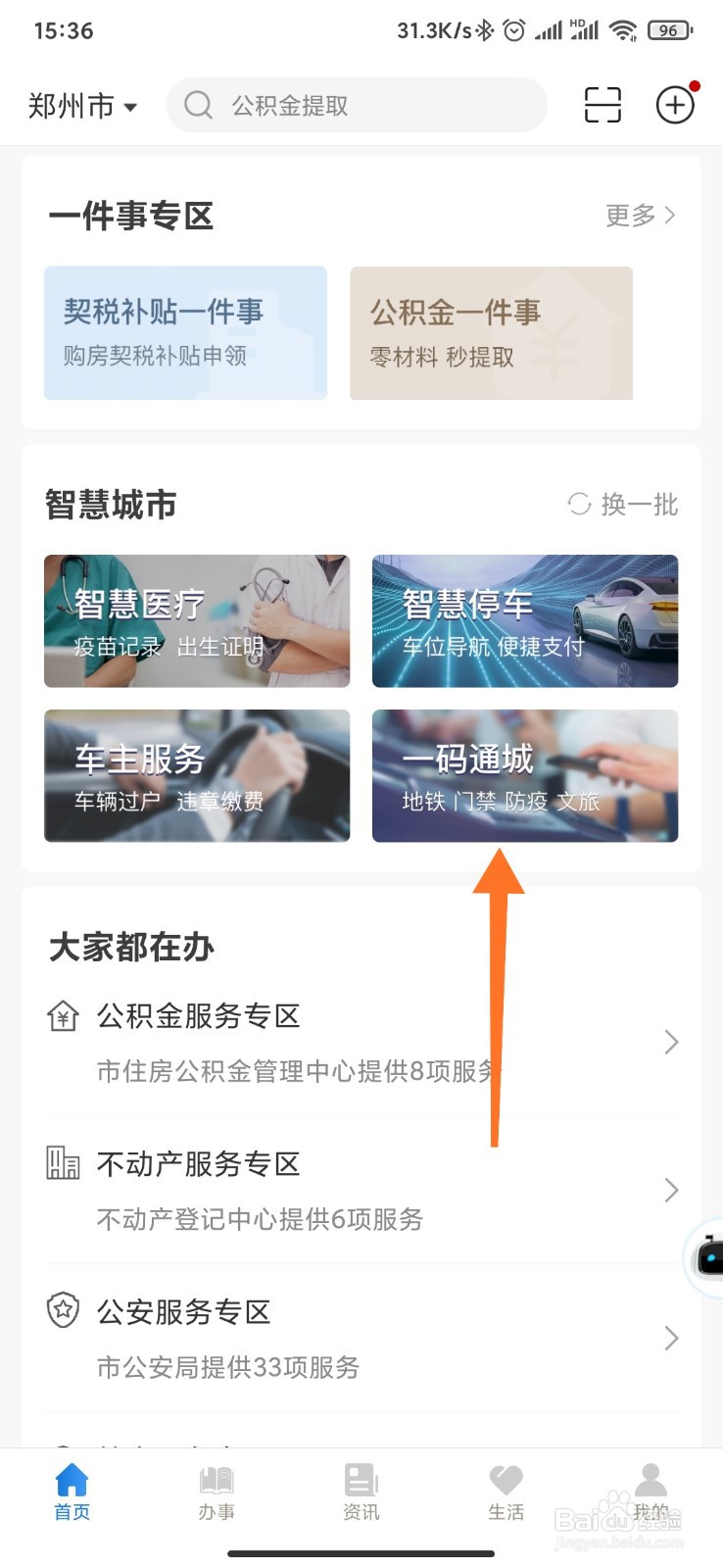Tap the plus icon to add services
The height and width of the screenshot is (1568, 723).
[x=674, y=105]
